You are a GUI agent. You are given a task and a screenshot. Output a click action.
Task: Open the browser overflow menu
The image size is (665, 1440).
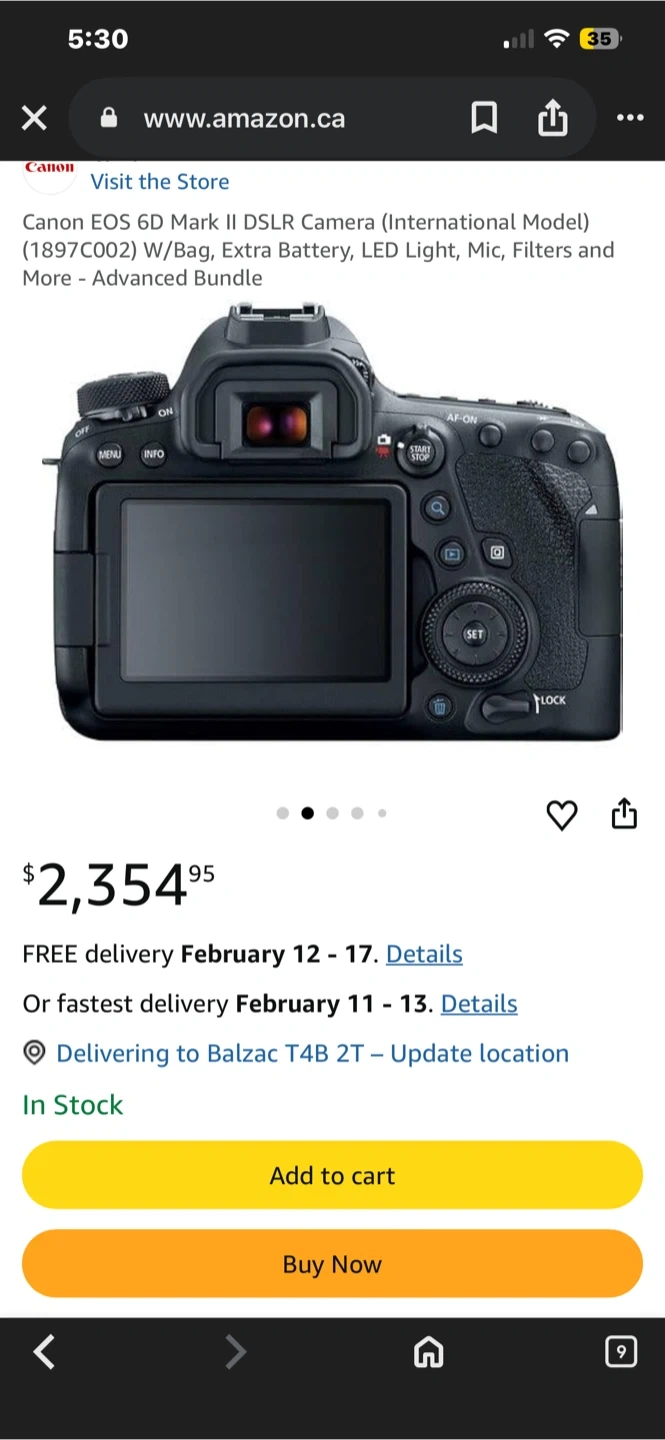click(630, 119)
